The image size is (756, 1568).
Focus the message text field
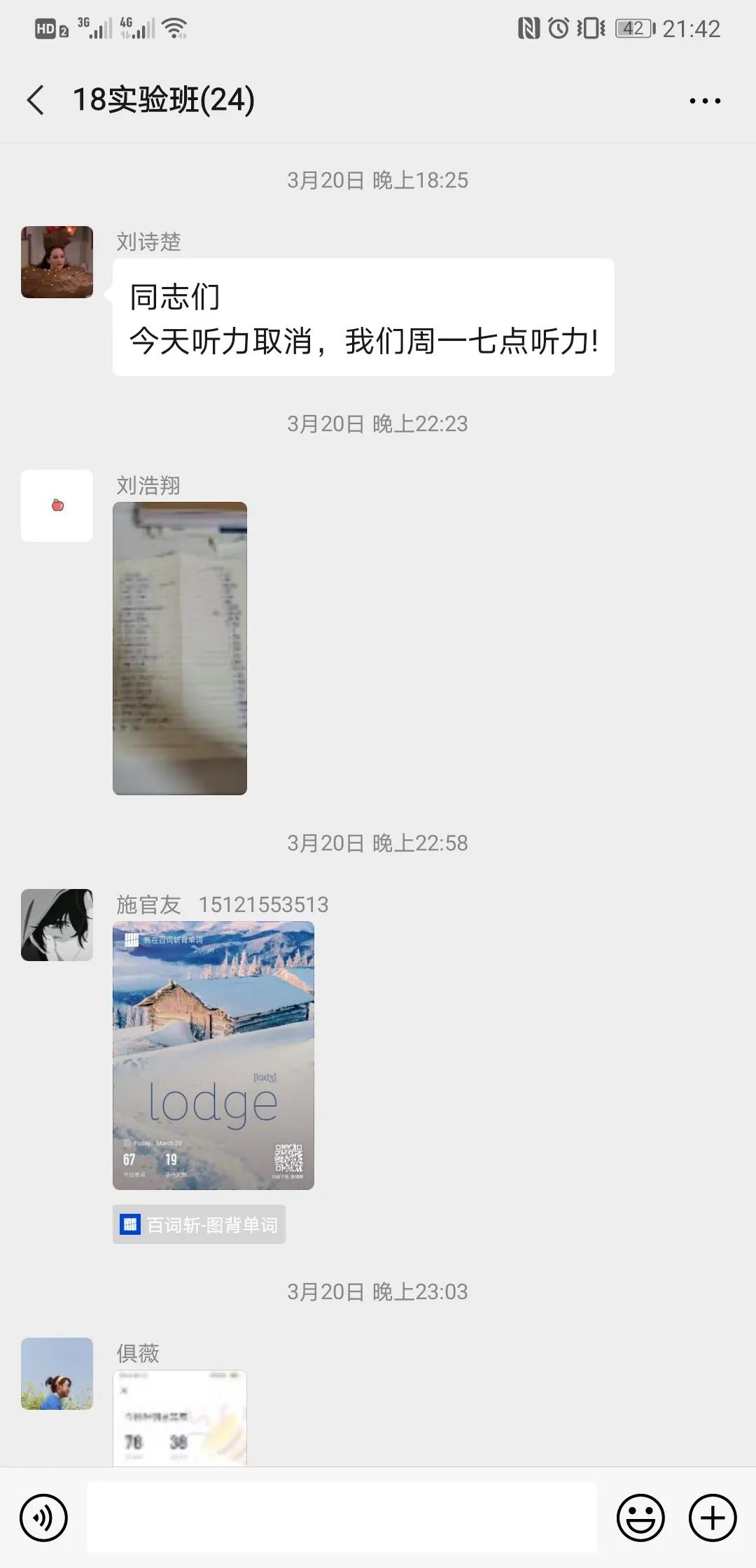tap(342, 1517)
